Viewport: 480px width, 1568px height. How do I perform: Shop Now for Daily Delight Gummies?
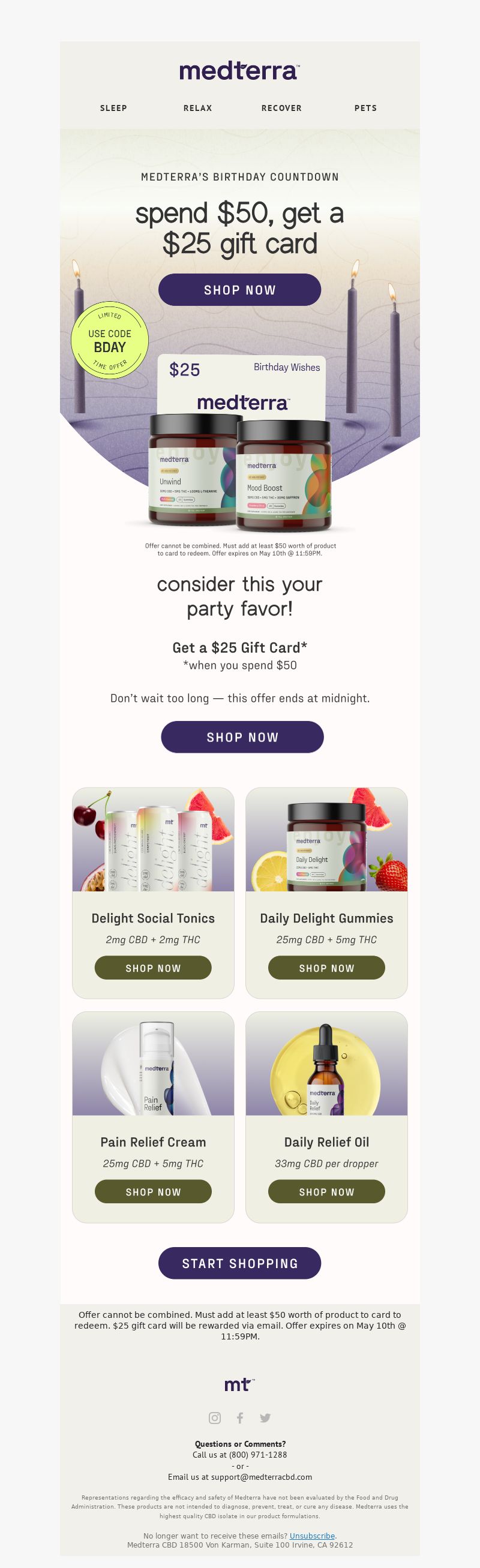[326, 967]
